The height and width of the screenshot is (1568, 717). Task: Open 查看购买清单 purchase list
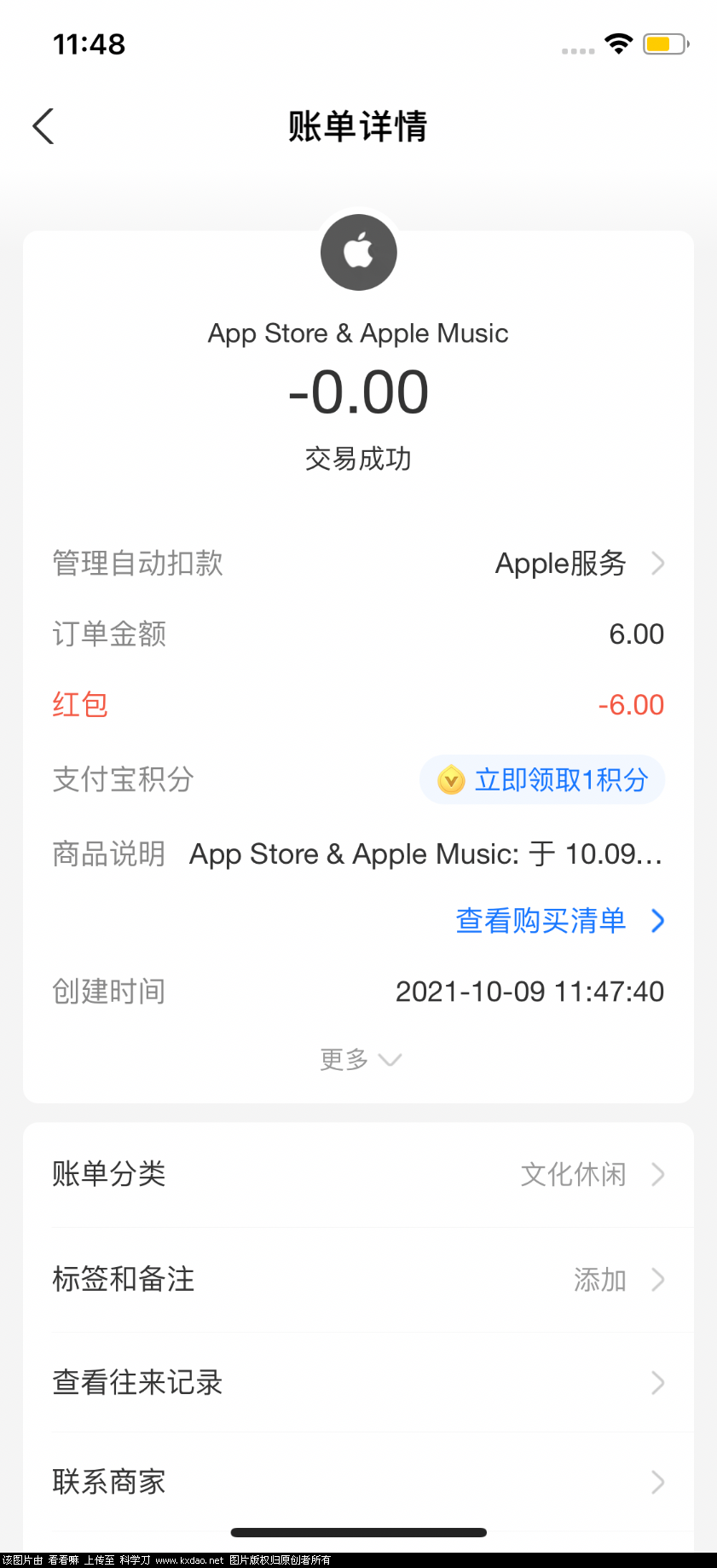point(541,921)
